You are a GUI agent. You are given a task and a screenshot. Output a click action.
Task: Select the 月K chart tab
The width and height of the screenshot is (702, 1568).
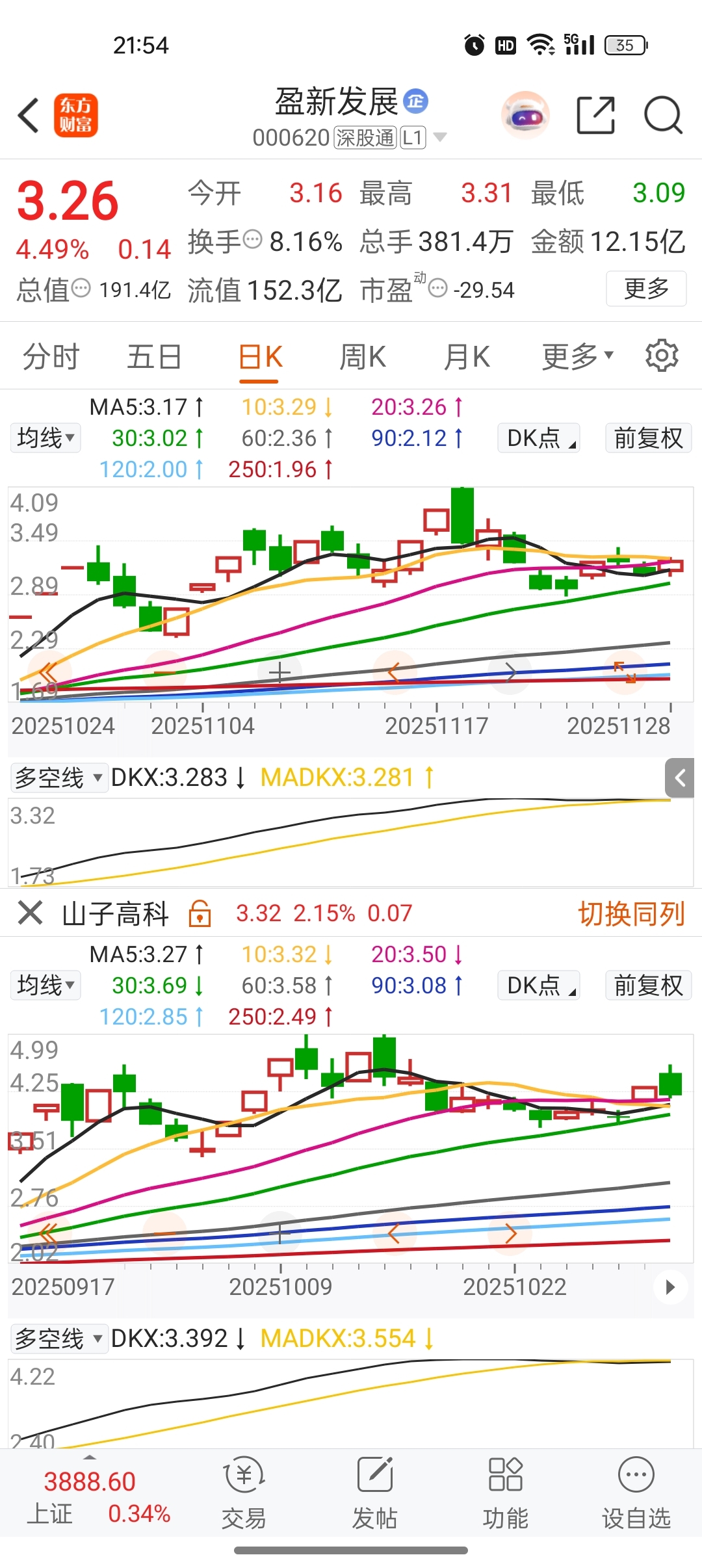pos(467,357)
